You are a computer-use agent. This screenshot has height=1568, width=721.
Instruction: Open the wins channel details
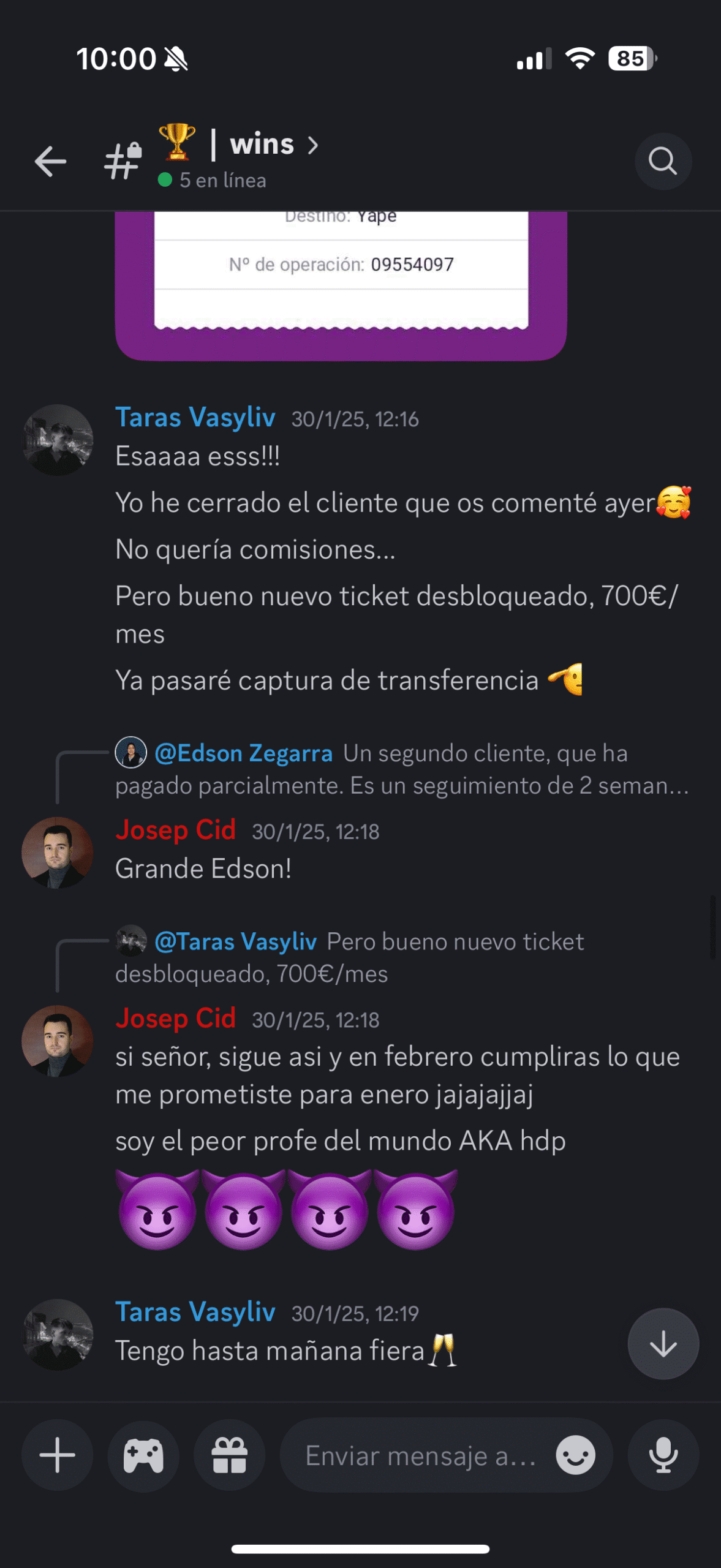tap(262, 145)
